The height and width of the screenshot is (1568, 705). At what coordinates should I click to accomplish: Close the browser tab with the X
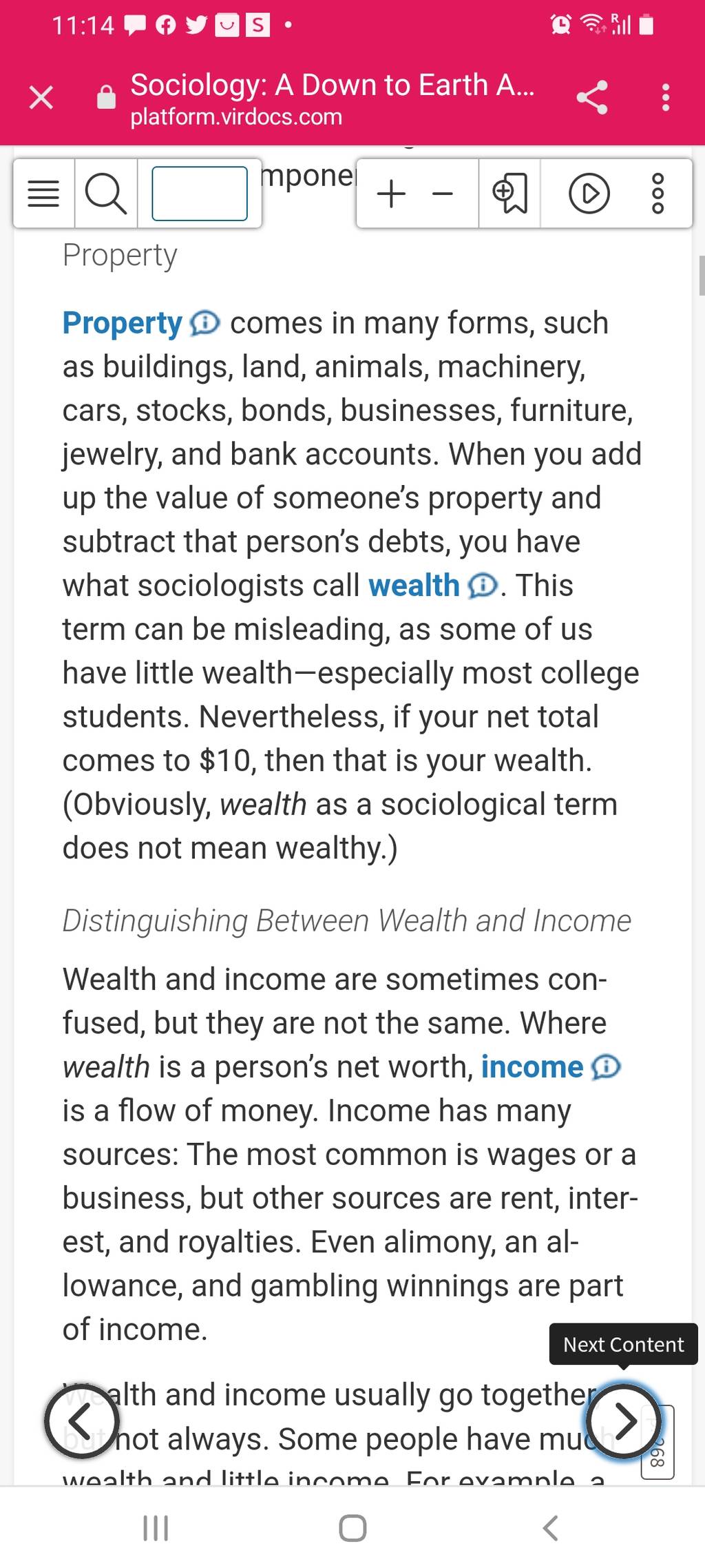click(41, 98)
